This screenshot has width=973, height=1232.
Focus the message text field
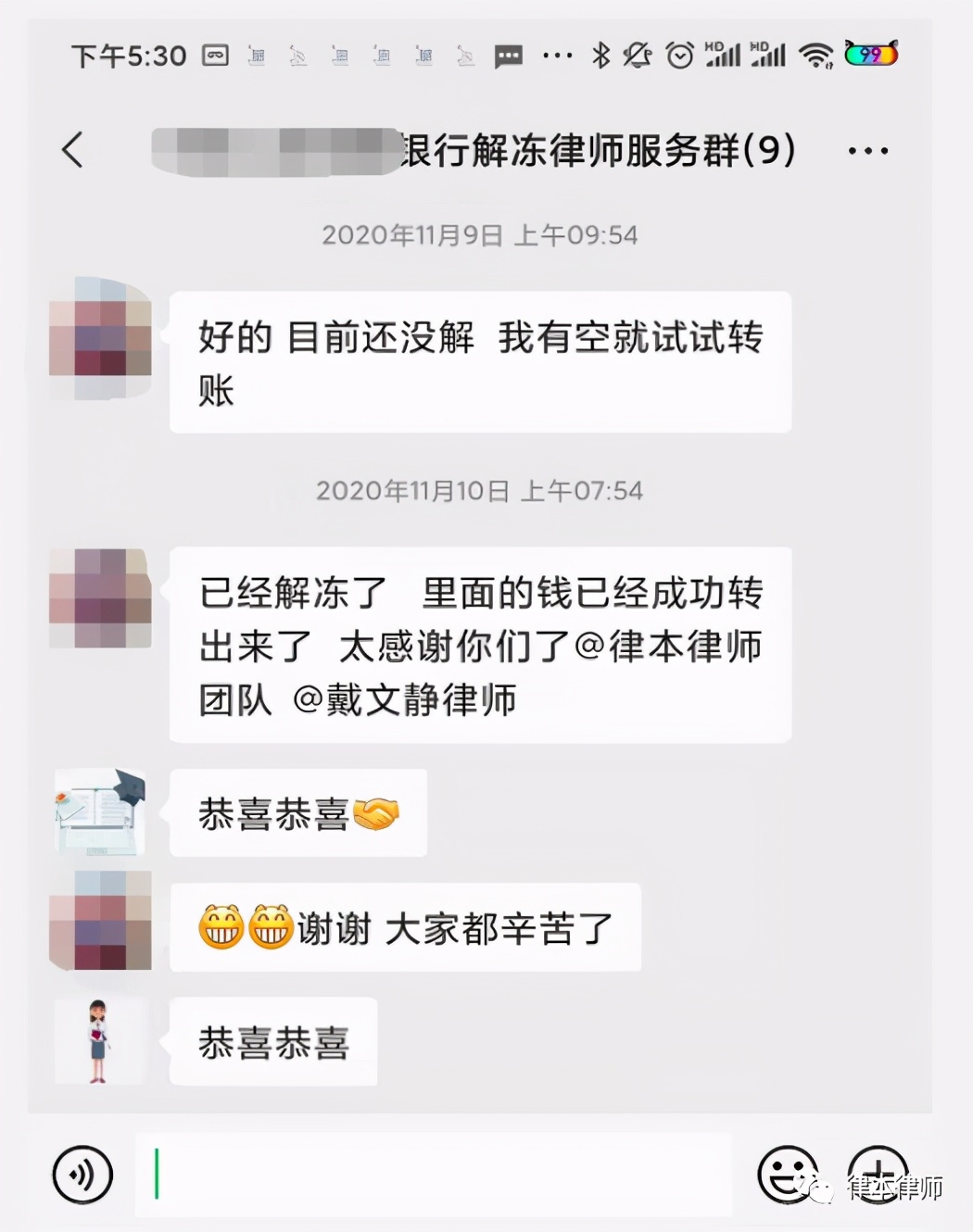tap(434, 1175)
